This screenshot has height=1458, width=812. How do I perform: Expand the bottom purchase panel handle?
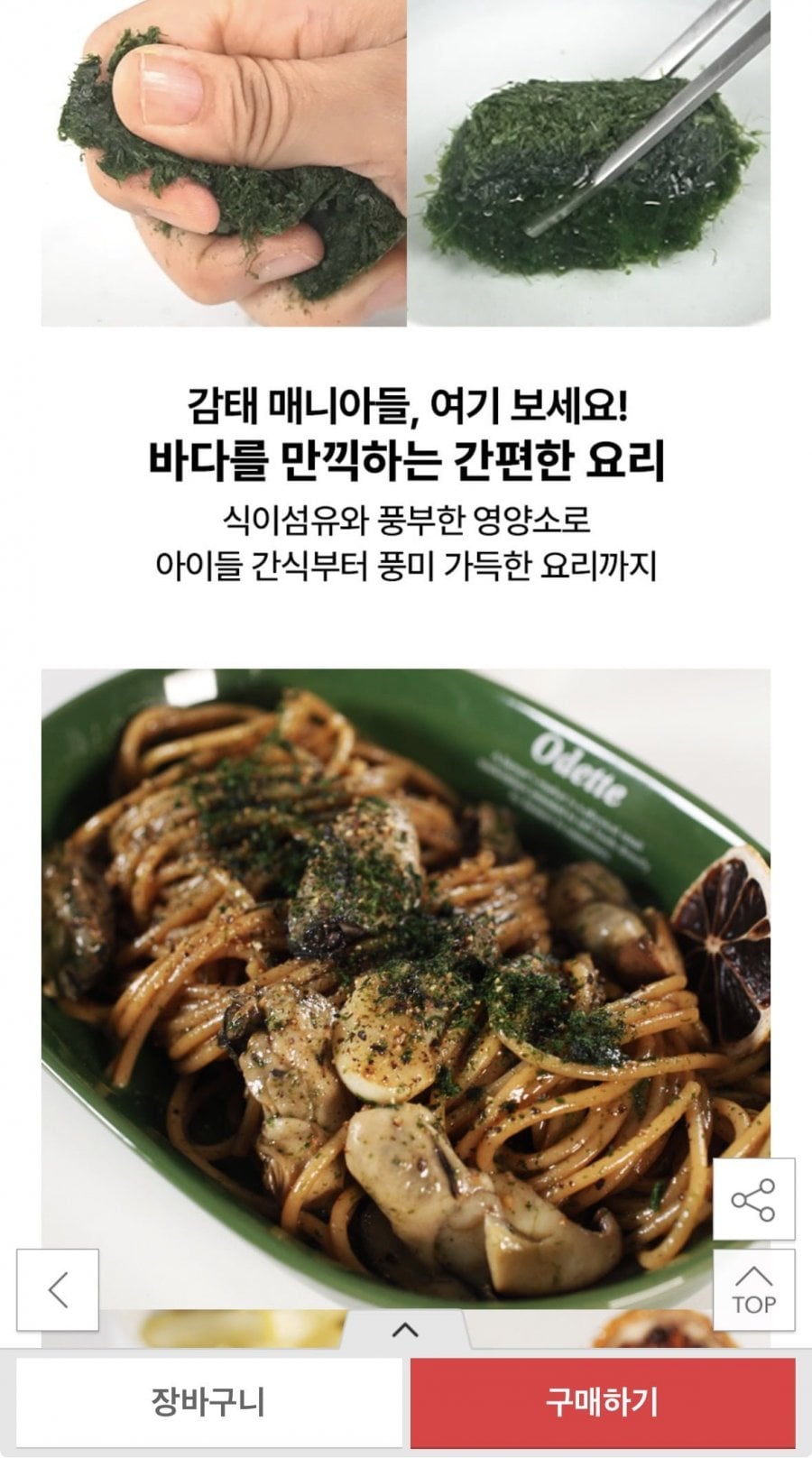click(406, 1330)
